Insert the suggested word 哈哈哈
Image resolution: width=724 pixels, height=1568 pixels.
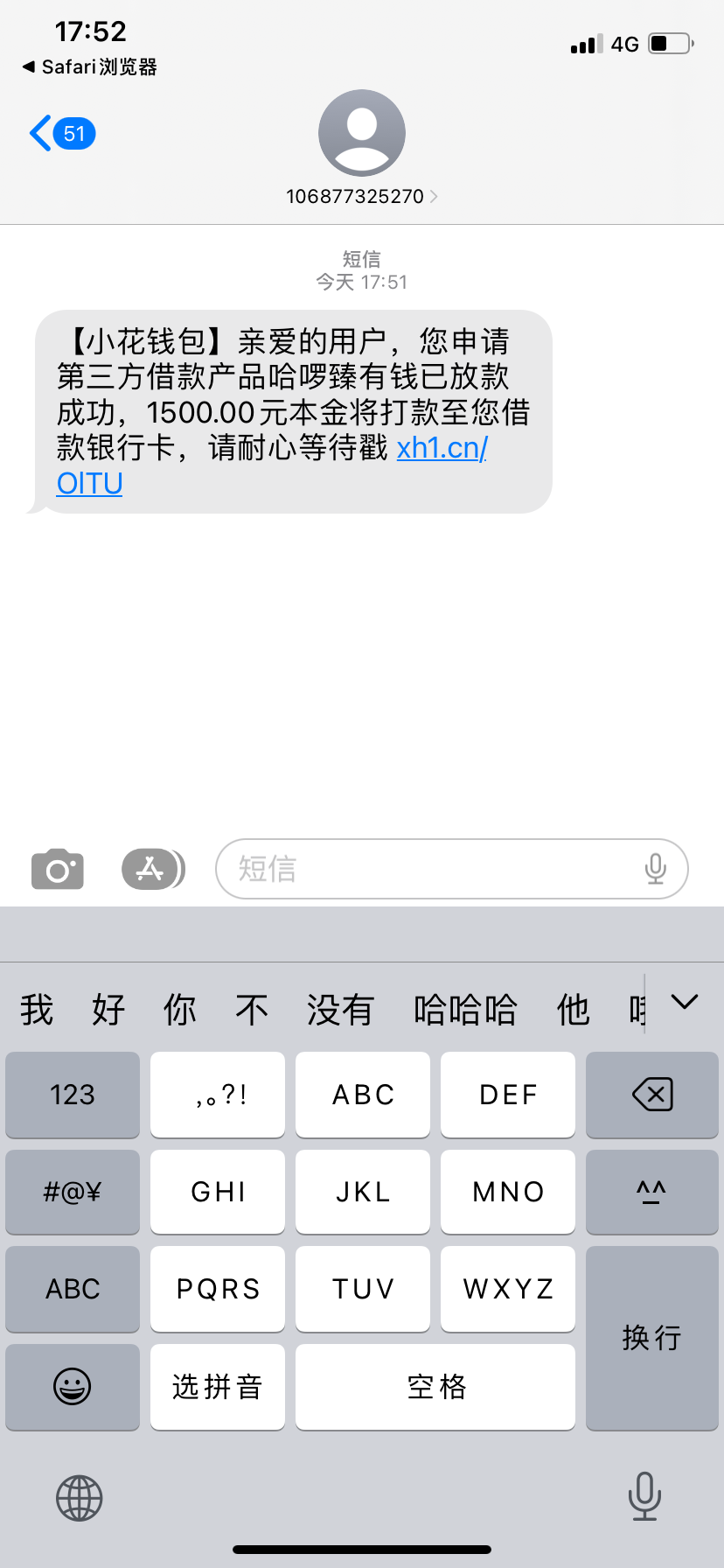point(465,1010)
